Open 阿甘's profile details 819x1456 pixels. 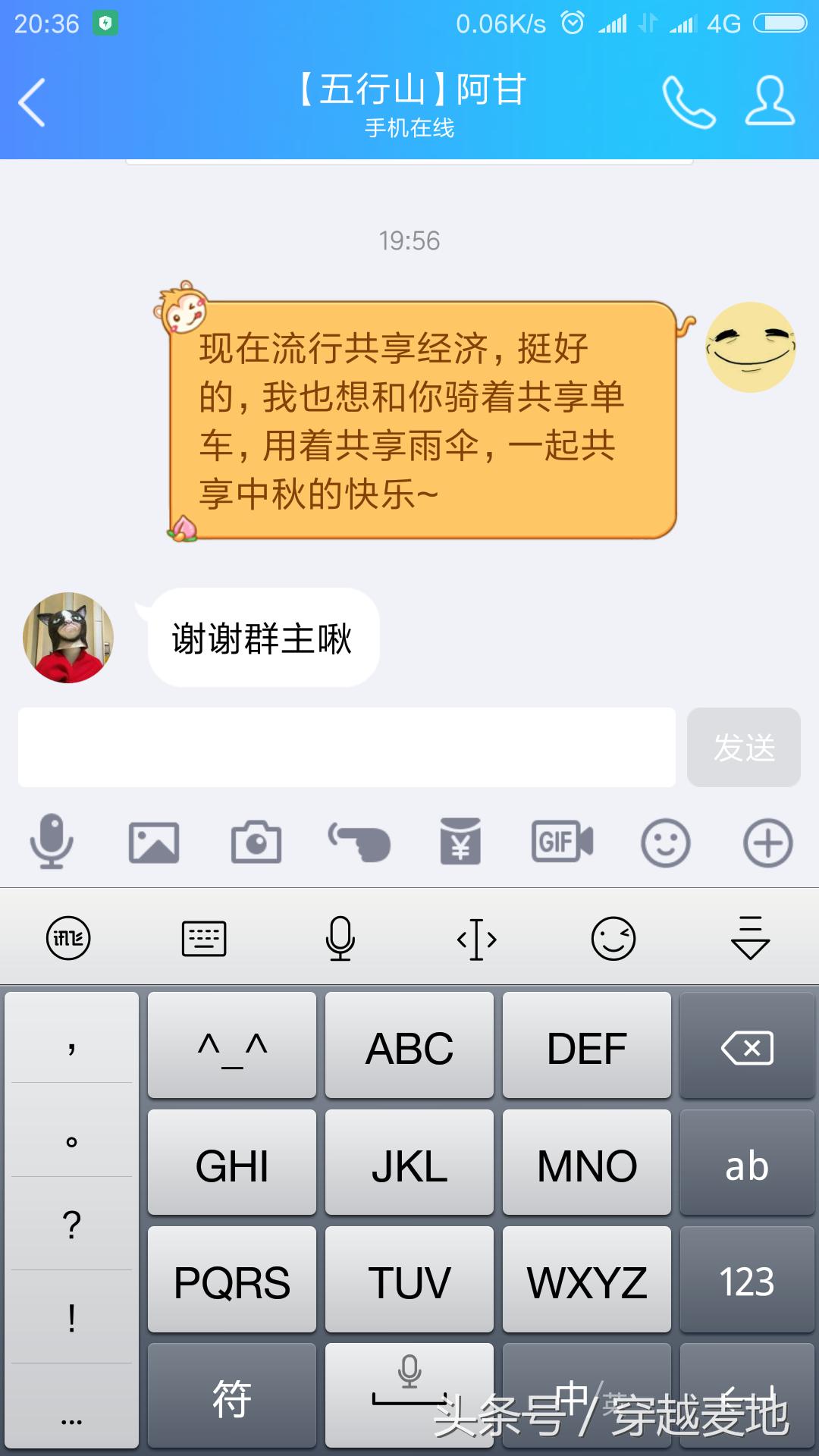tap(768, 102)
